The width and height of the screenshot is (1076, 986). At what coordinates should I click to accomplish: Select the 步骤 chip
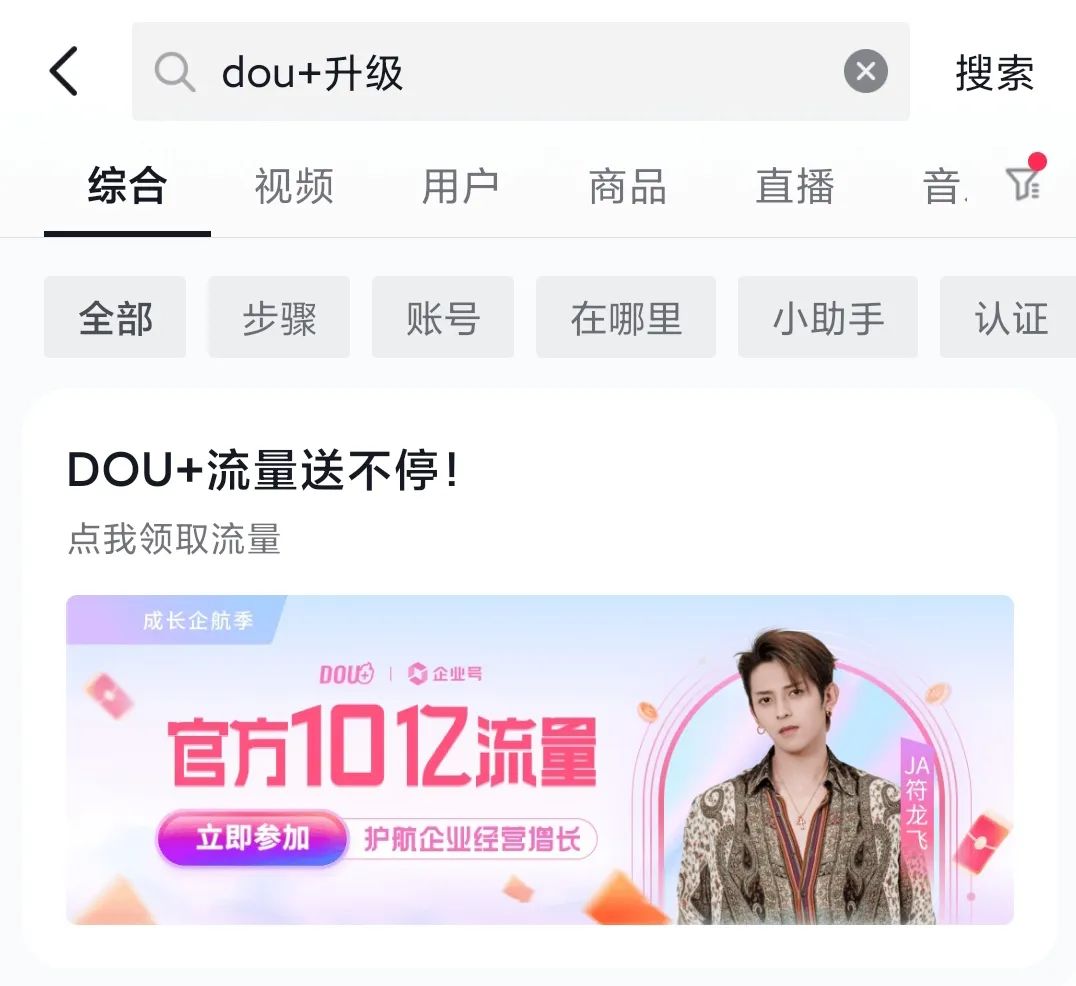tap(279, 318)
